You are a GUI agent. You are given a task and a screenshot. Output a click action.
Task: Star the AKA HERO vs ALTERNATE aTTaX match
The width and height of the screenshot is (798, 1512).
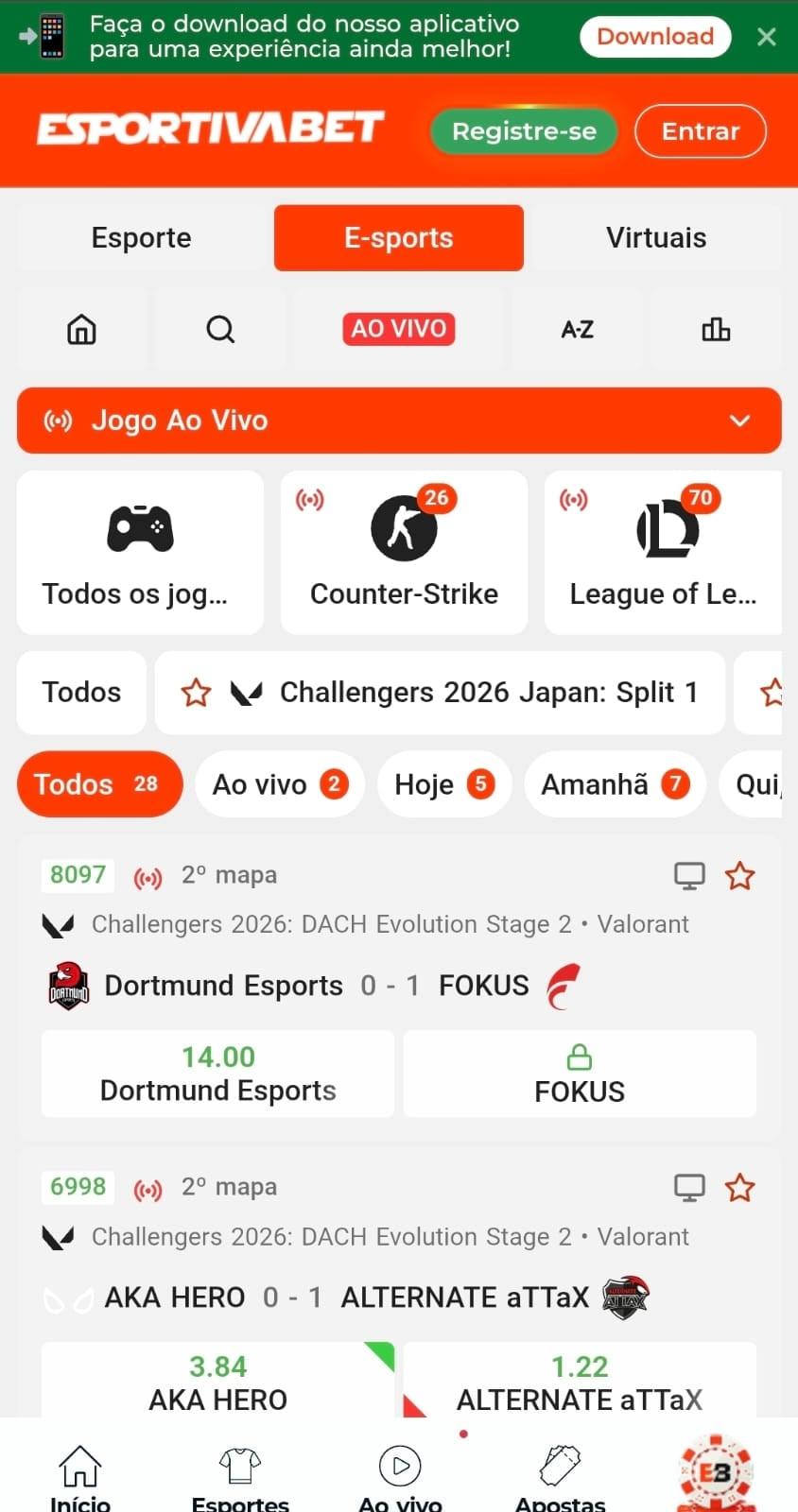tap(741, 1188)
